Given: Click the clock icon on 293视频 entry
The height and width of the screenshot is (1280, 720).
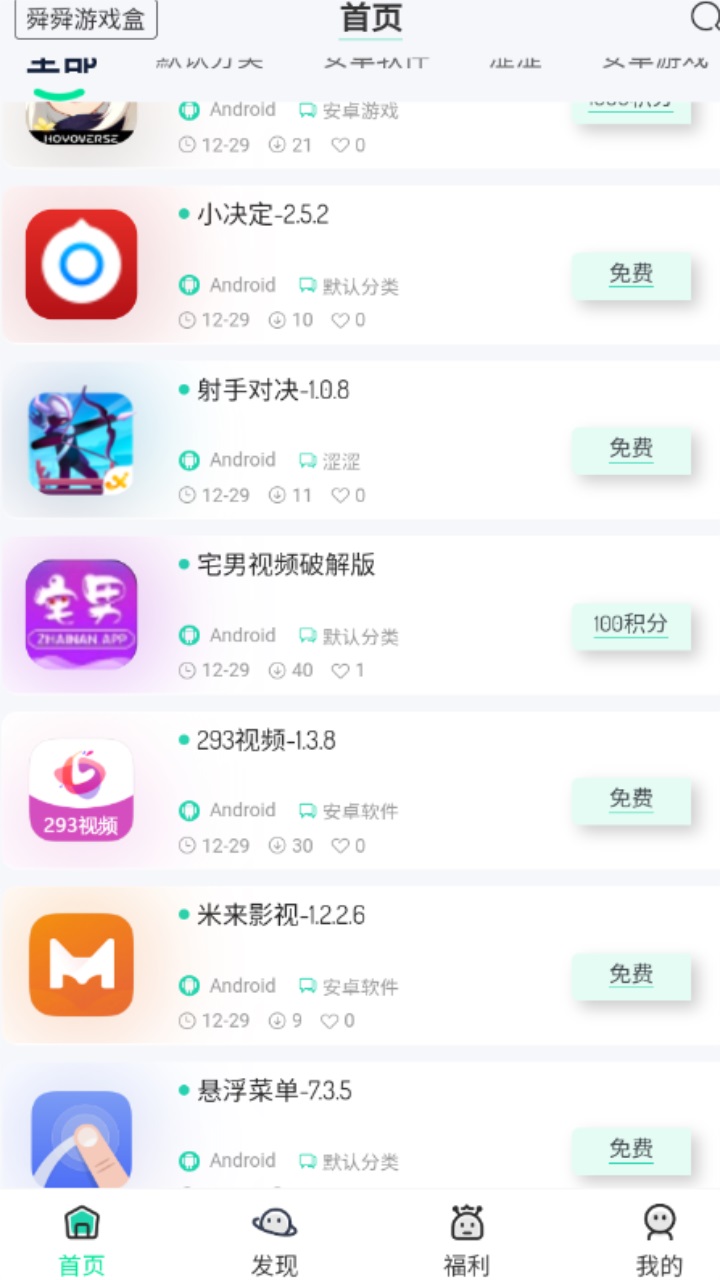Looking at the screenshot, I should pyautogui.click(x=189, y=845).
